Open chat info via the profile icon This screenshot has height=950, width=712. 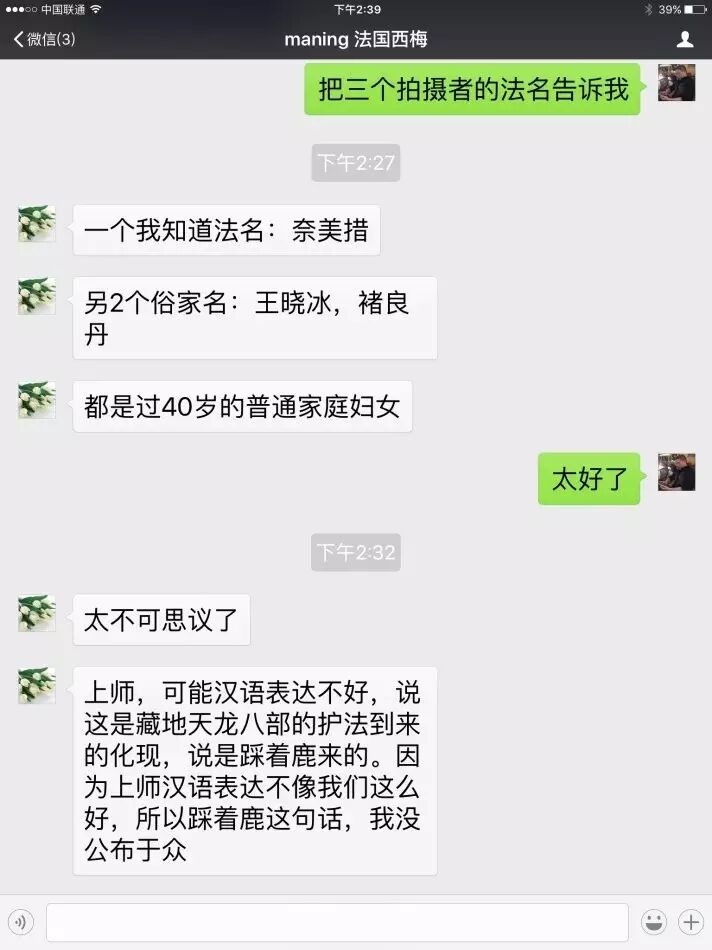click(x=685, y=39)
